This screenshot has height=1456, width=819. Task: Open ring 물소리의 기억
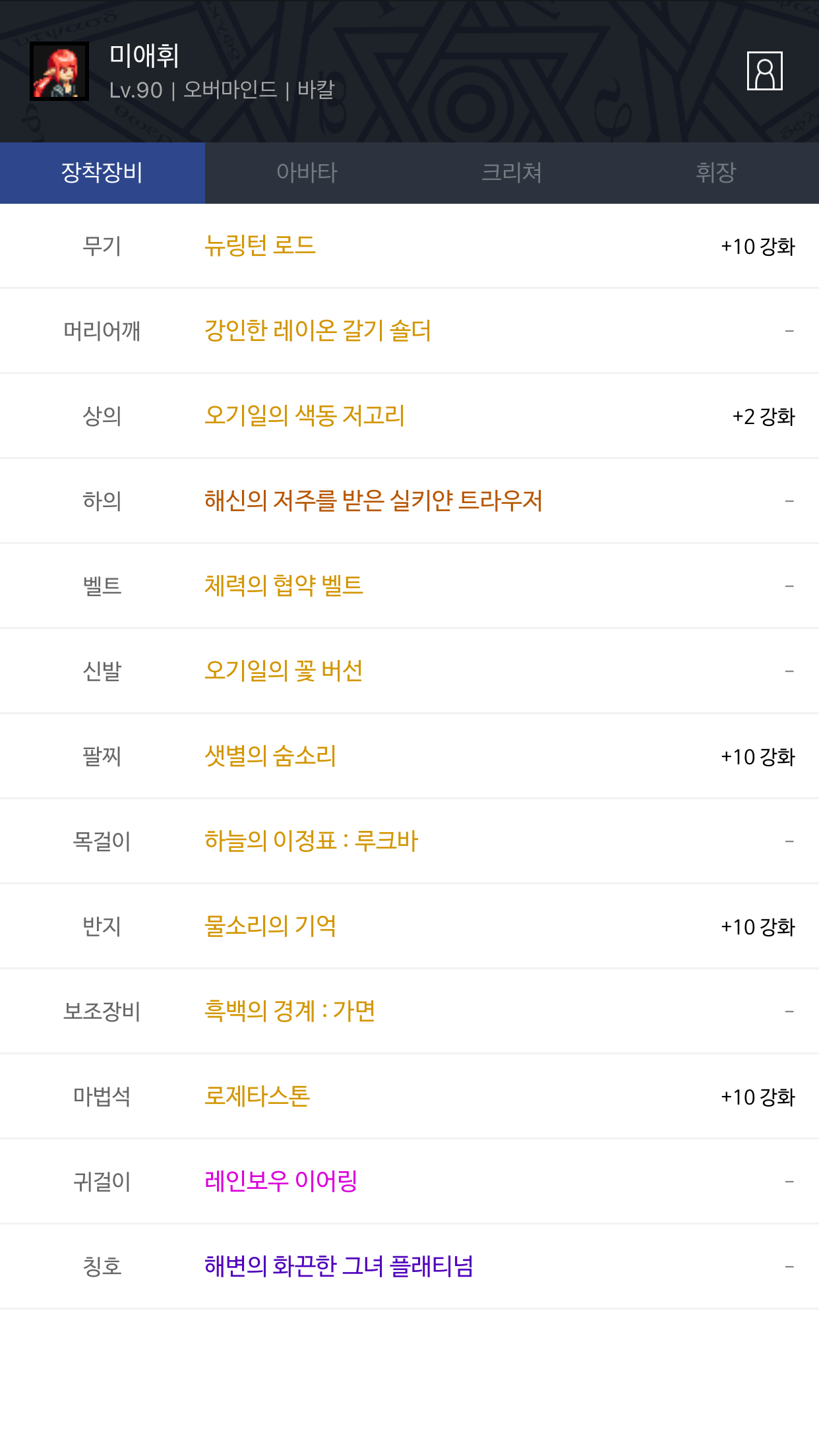click(270, 926)
